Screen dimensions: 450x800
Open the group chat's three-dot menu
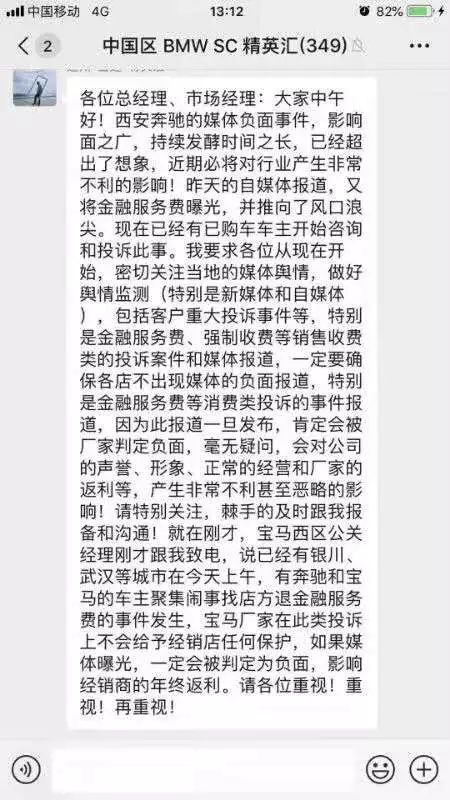[419, 46]
